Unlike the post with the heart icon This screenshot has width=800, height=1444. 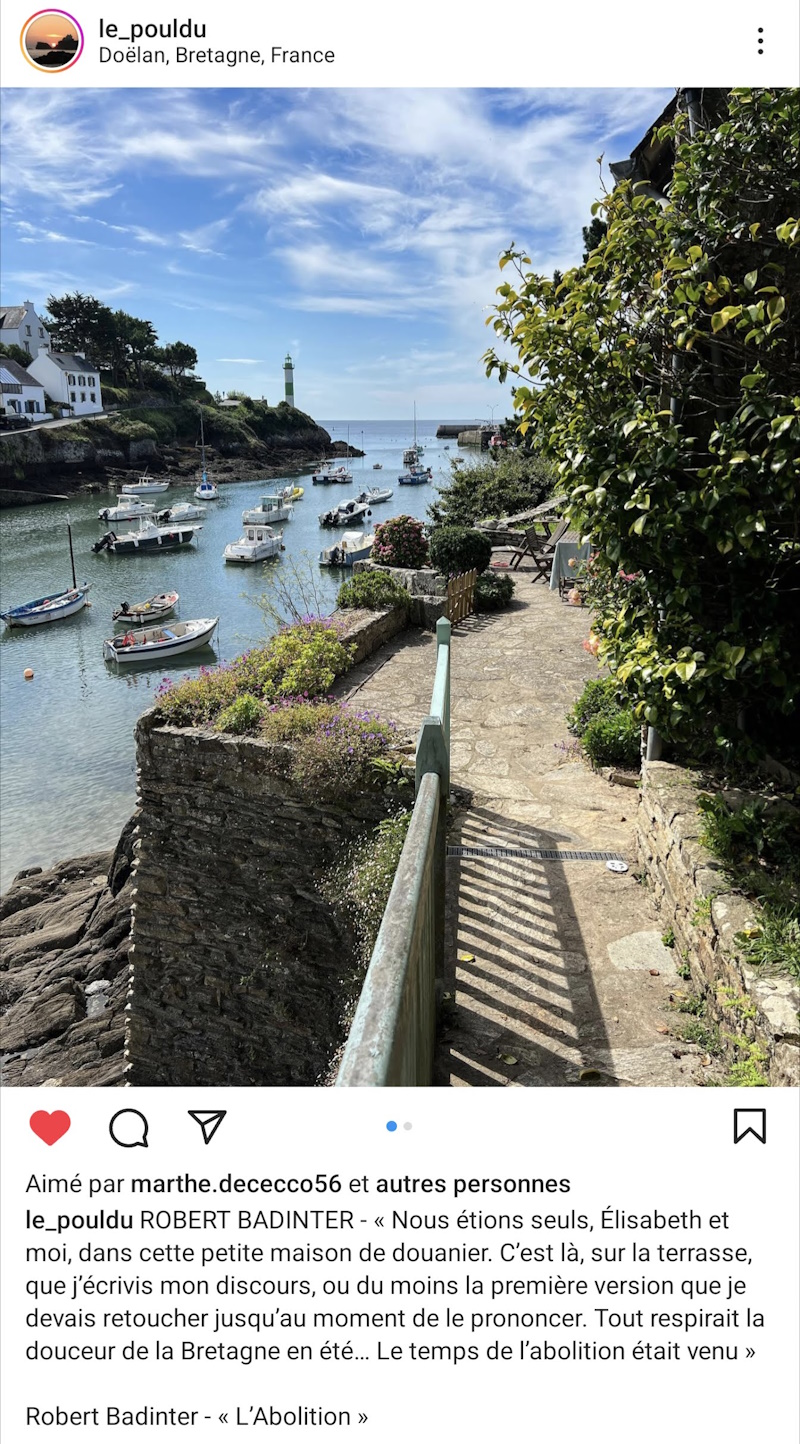[x=50, y=1127]
